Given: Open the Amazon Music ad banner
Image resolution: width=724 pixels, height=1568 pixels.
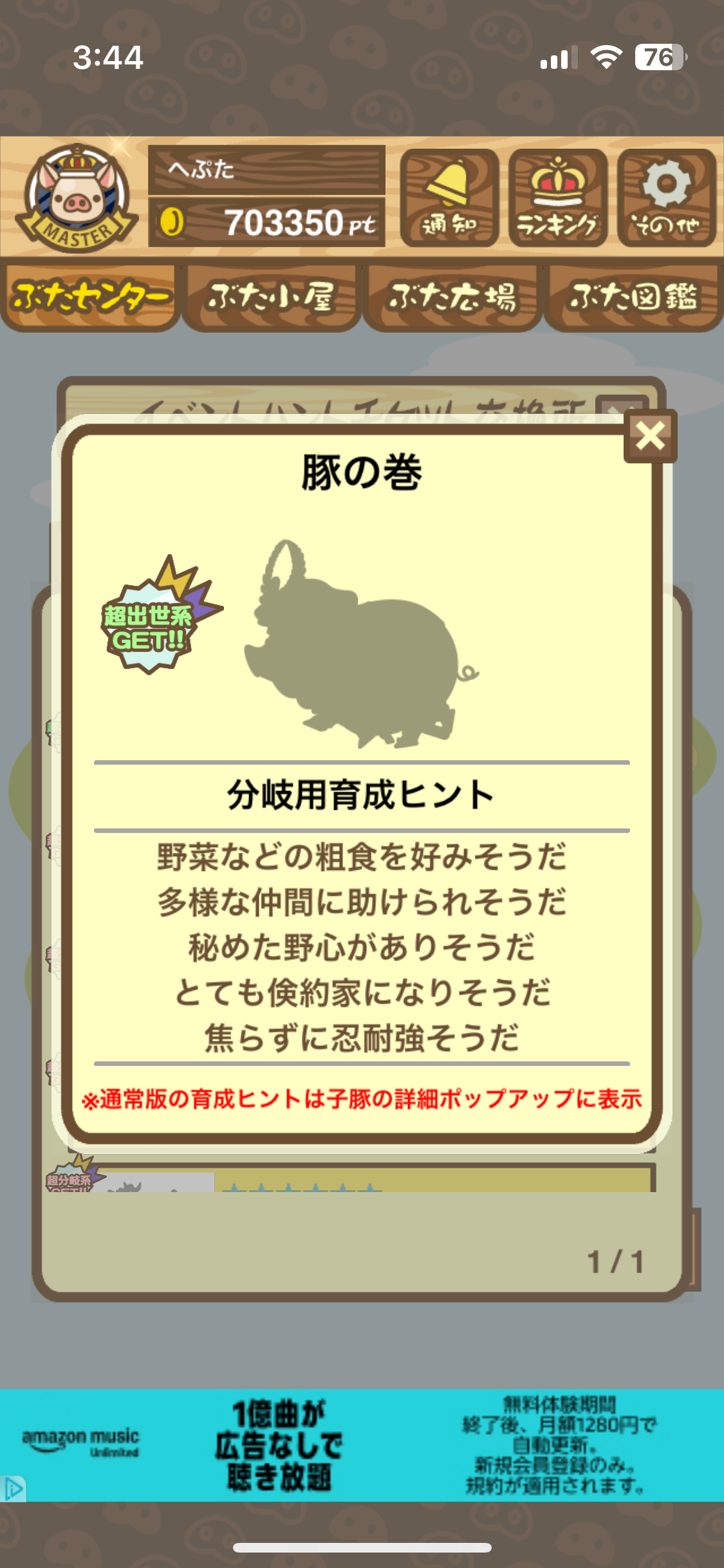Looking at the screenshot, I should 362,1445.
